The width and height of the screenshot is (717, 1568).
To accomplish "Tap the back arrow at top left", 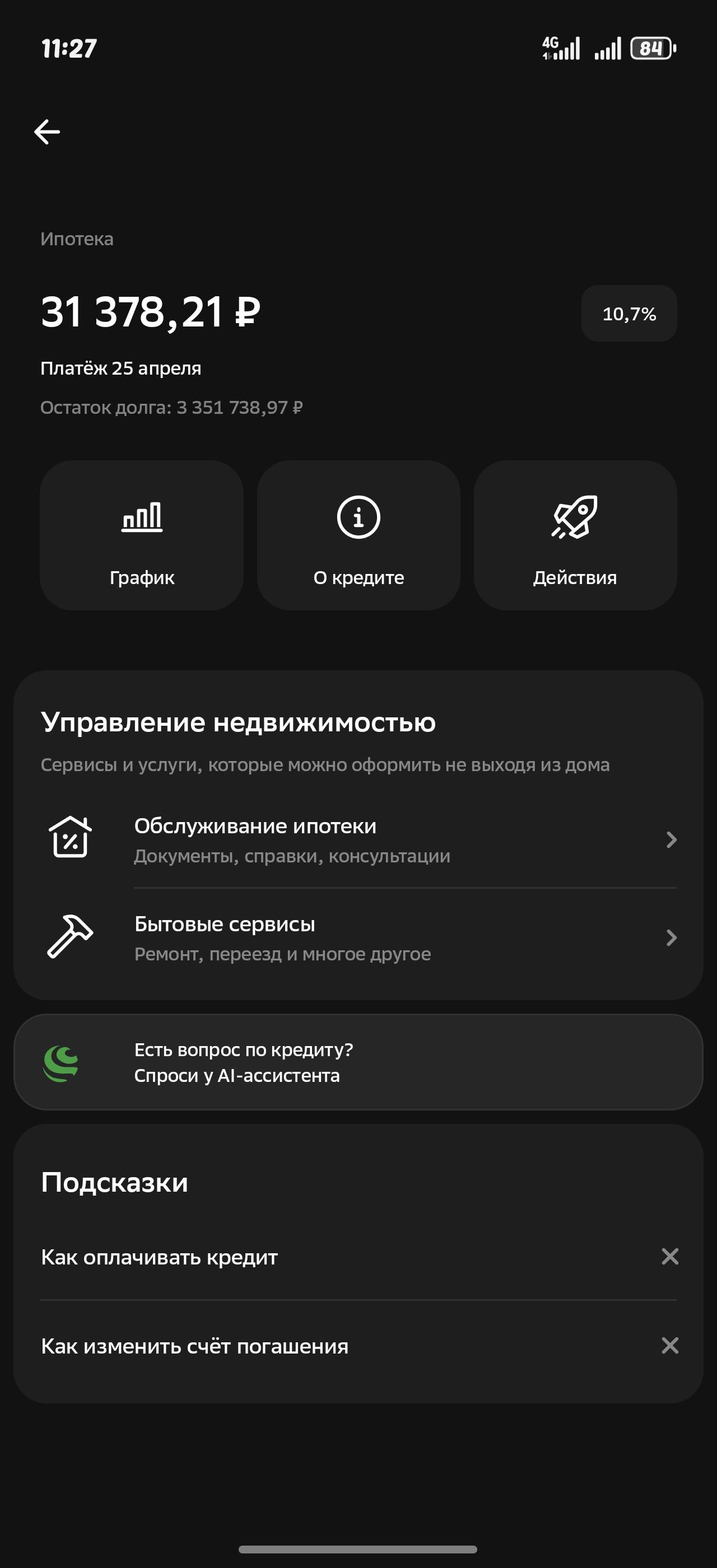I will coord(49,131).
